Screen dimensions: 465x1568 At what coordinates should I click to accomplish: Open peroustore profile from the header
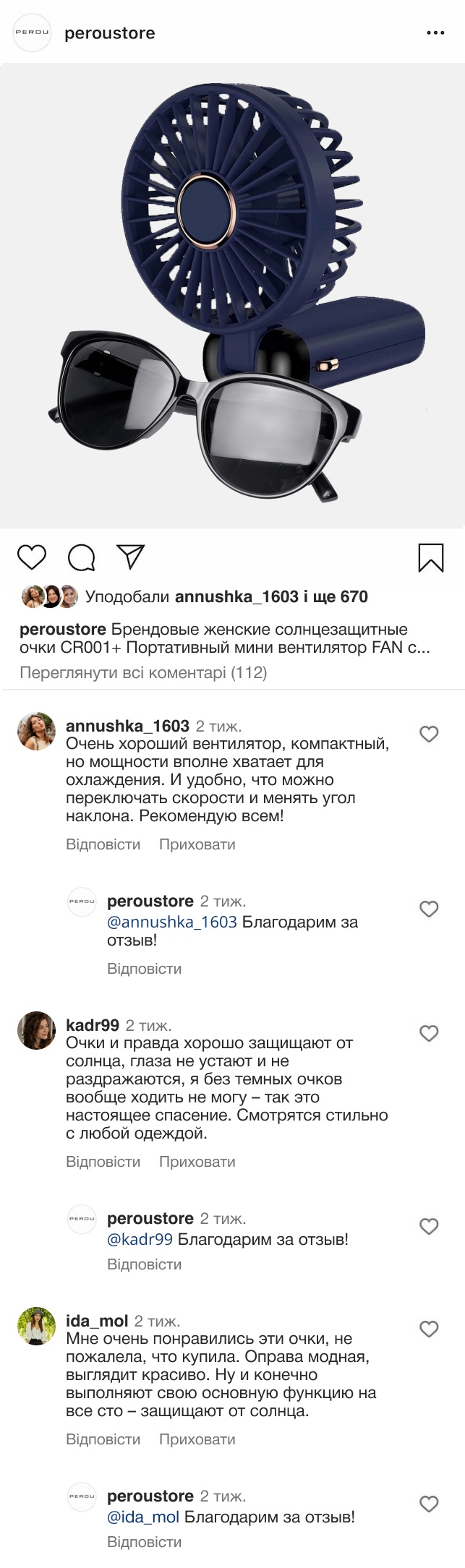(x=109, y=33)
